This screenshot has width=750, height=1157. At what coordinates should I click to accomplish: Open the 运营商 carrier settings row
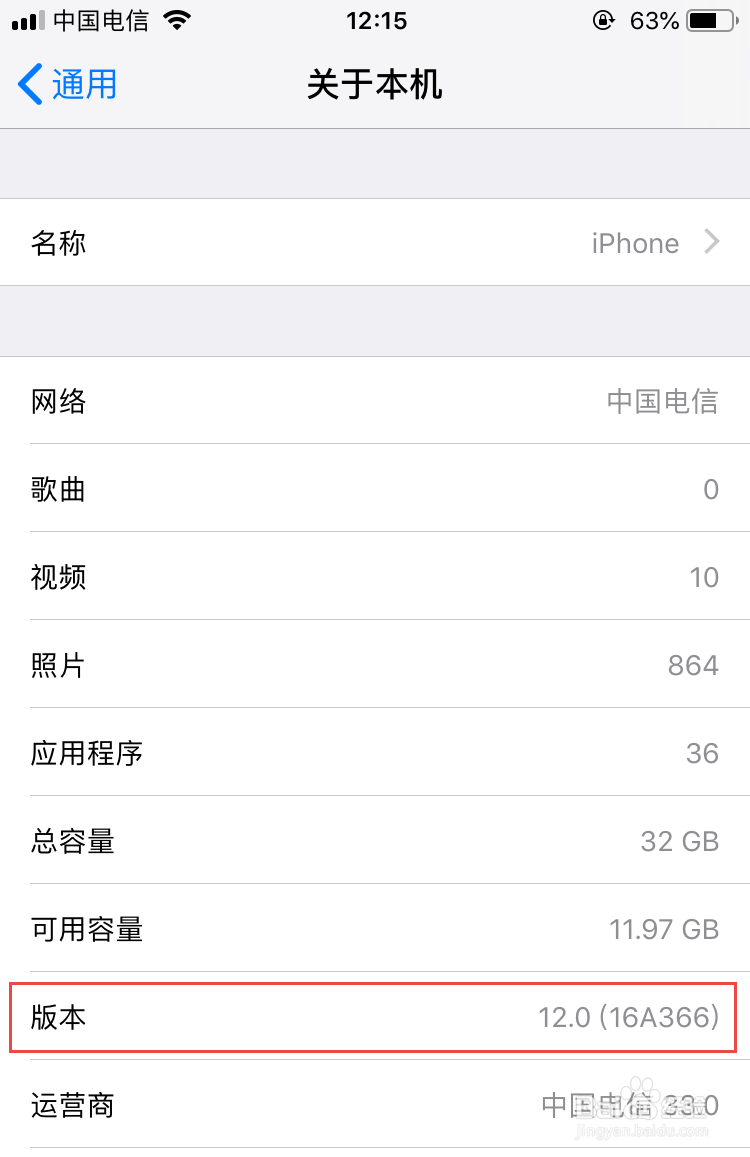[375, 1107]
